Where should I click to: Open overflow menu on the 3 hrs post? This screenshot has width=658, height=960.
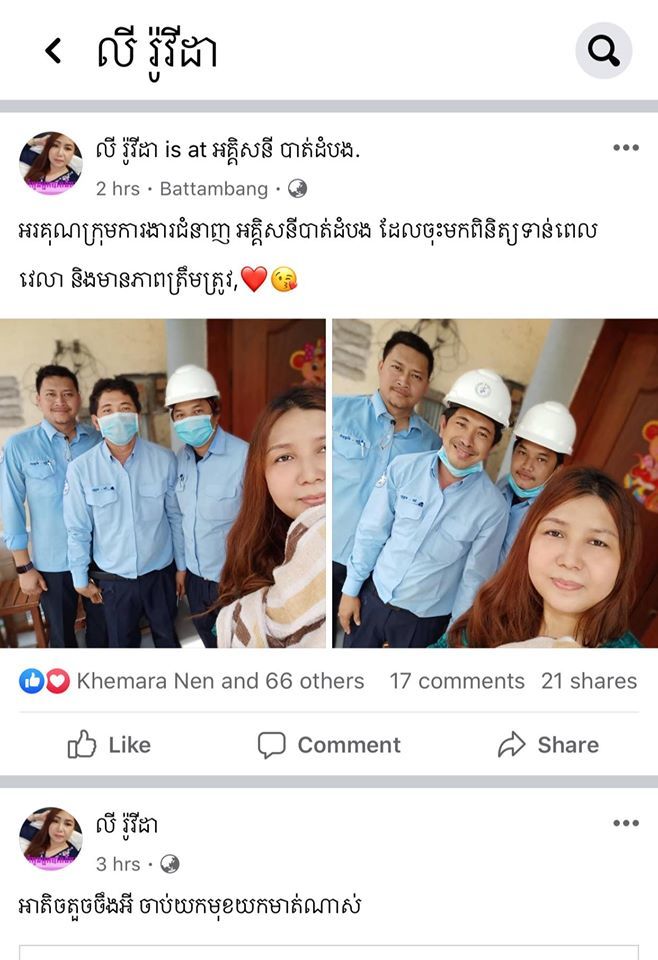click(625, 823)
